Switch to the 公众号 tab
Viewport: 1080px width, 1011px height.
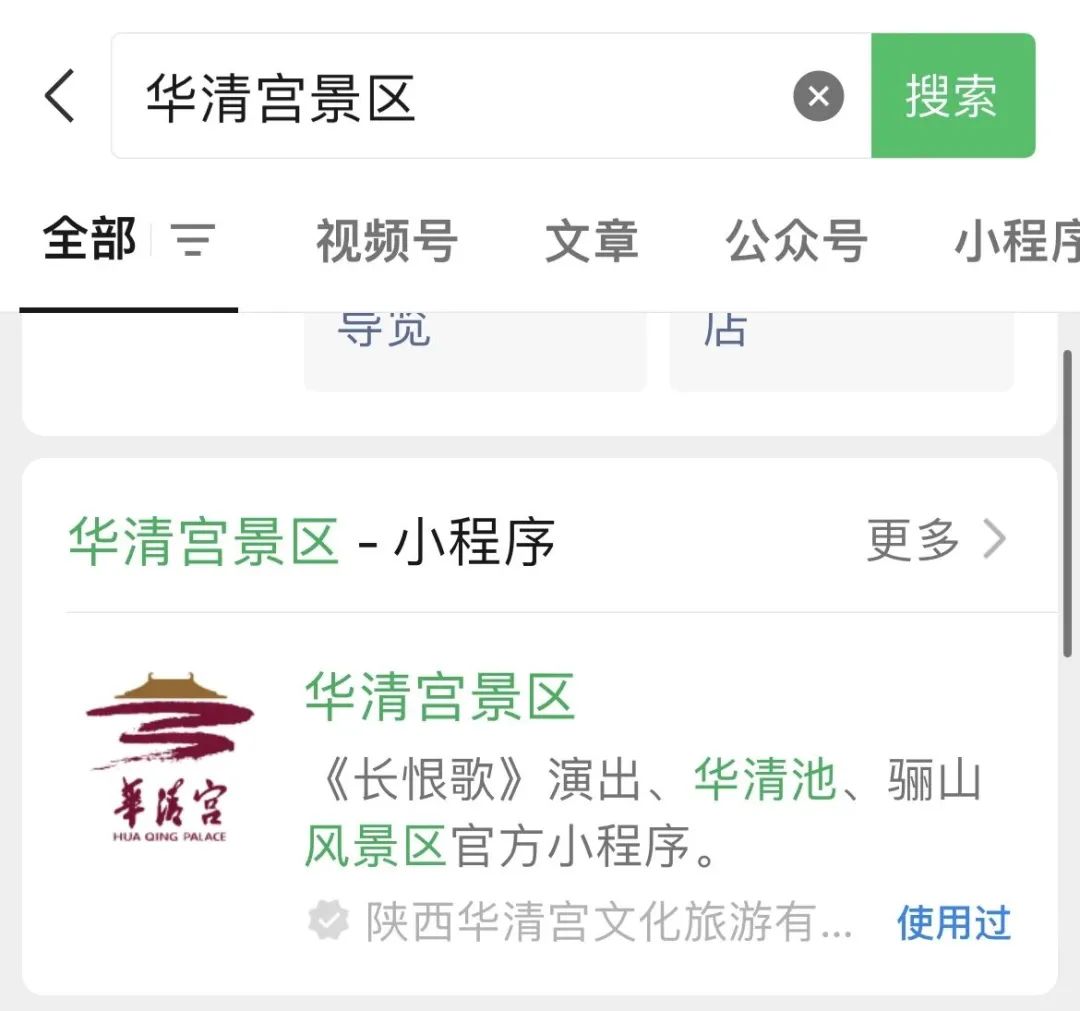coord(796,242)
